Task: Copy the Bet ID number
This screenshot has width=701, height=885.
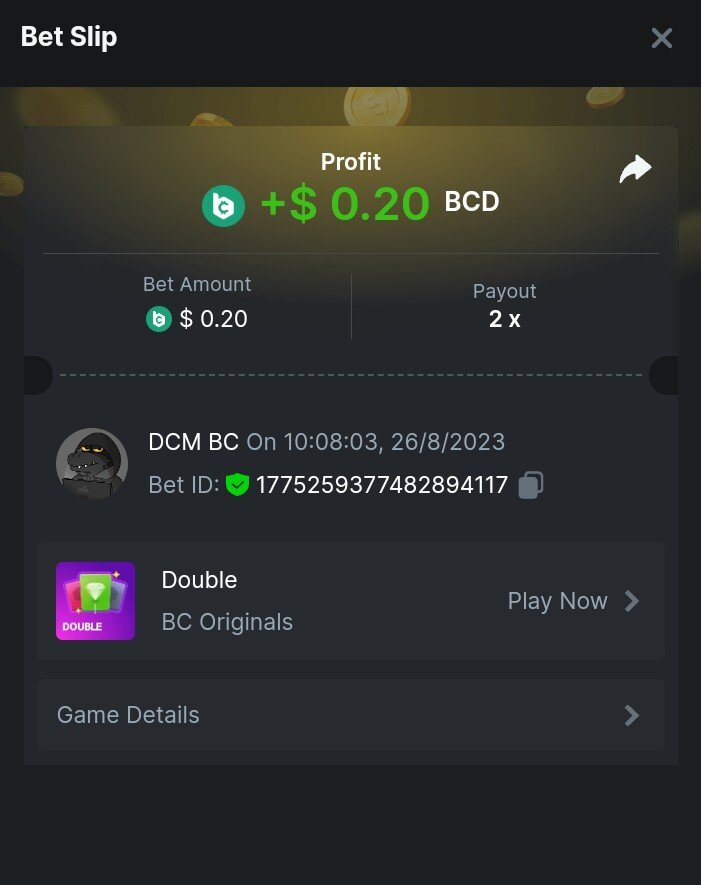Action: (x=531, y=486)
